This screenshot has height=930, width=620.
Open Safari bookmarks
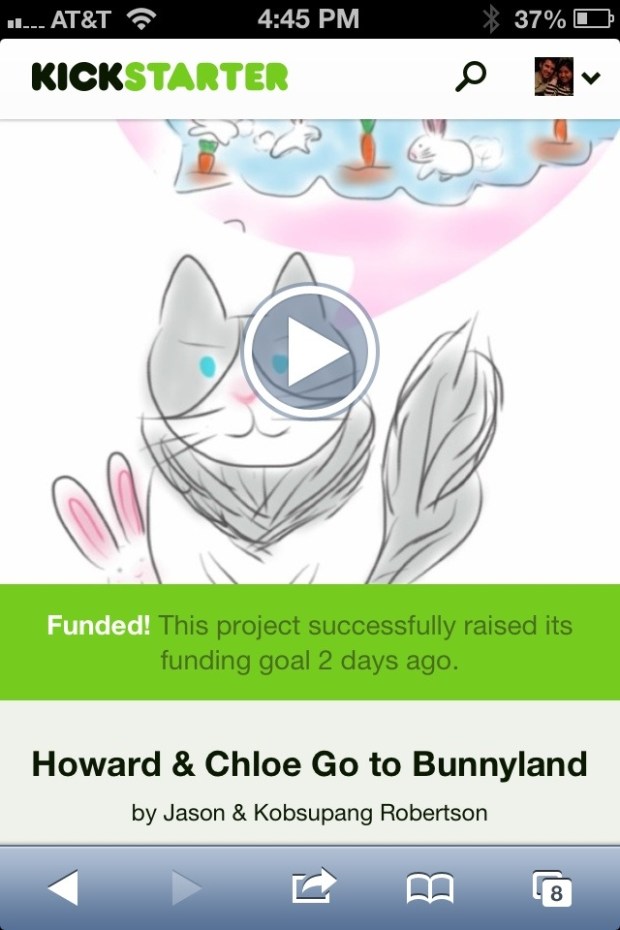coord(430,887)
